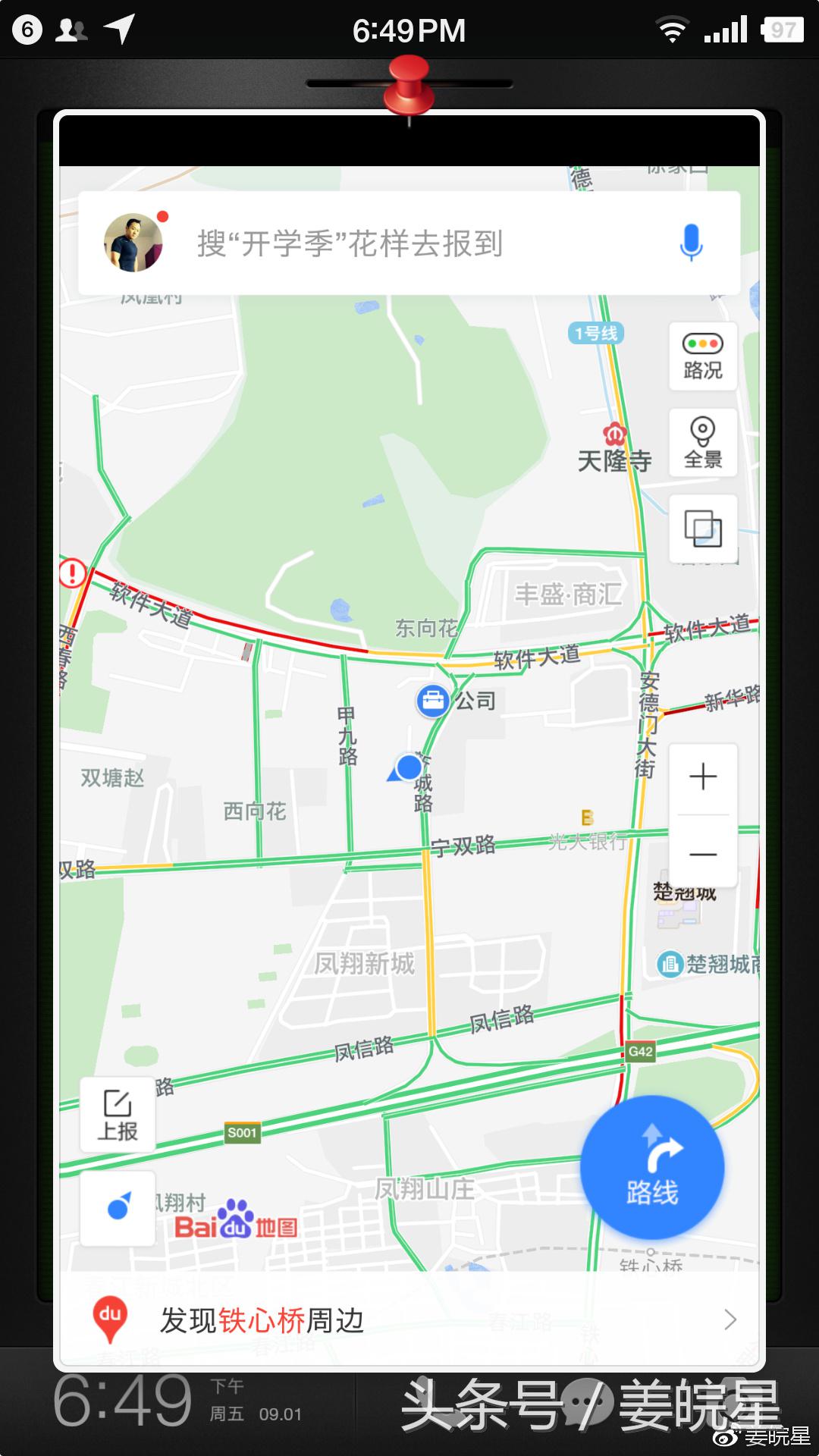Tap the red alert icon on 软件大道
This screenshot has width=819, height=1456.
click(x=72, y=574)
